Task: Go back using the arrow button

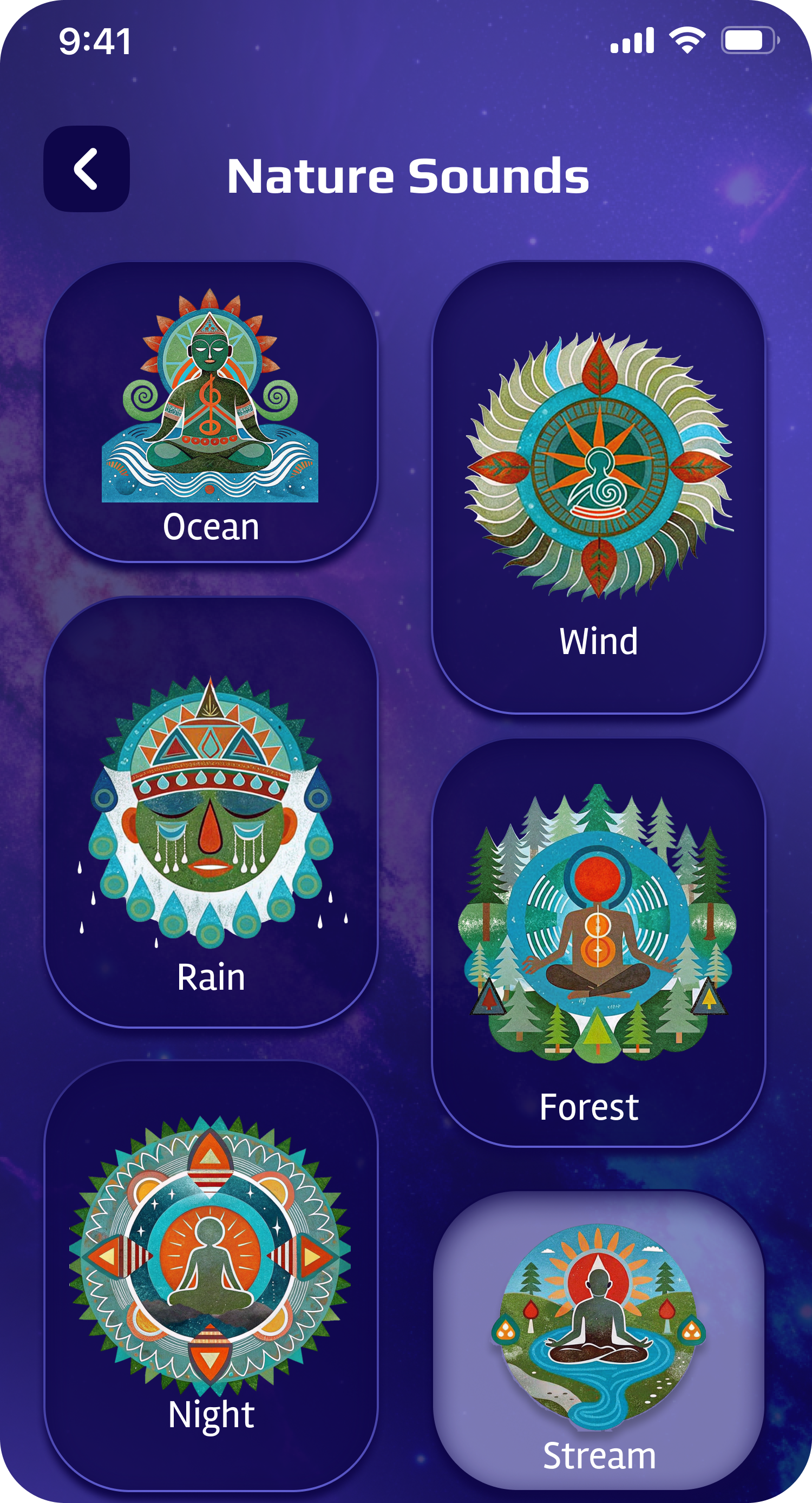Action: tap(86, 168)
